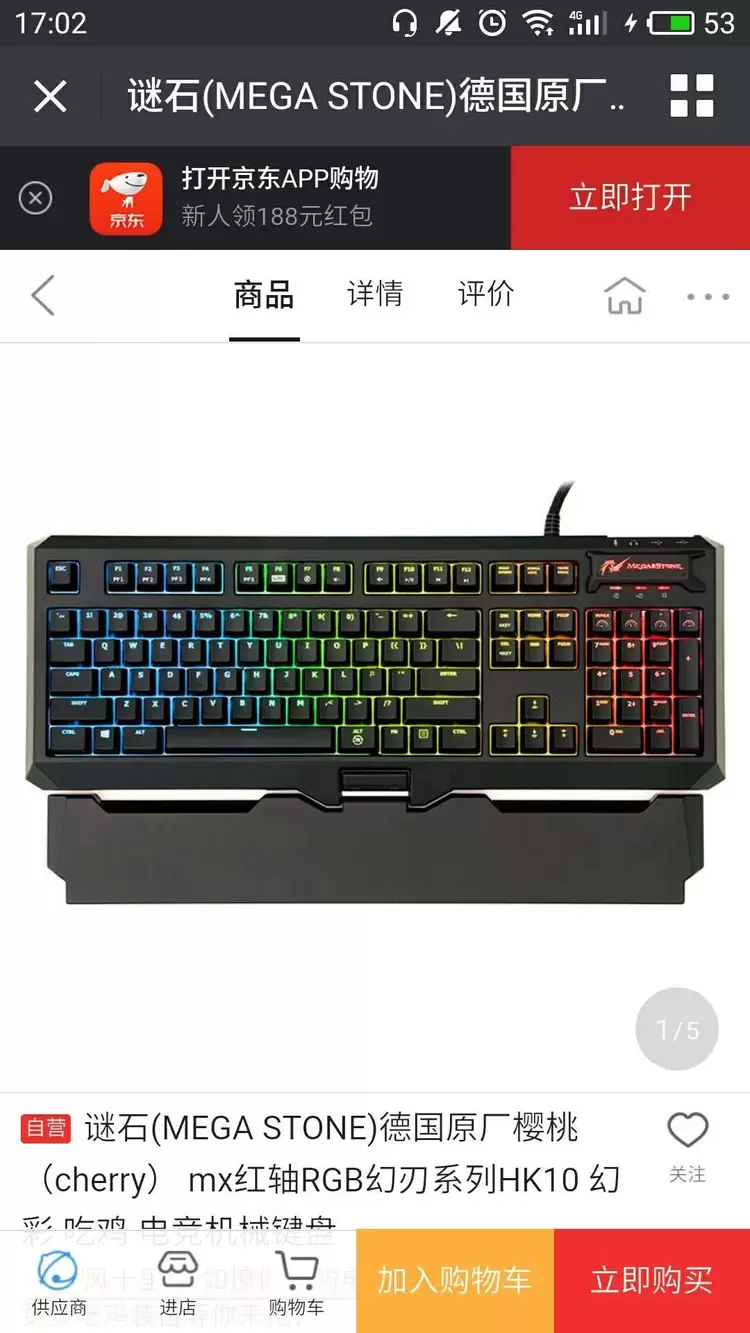Go back with the left arrow
The image size is (750, 1333).
42,296
